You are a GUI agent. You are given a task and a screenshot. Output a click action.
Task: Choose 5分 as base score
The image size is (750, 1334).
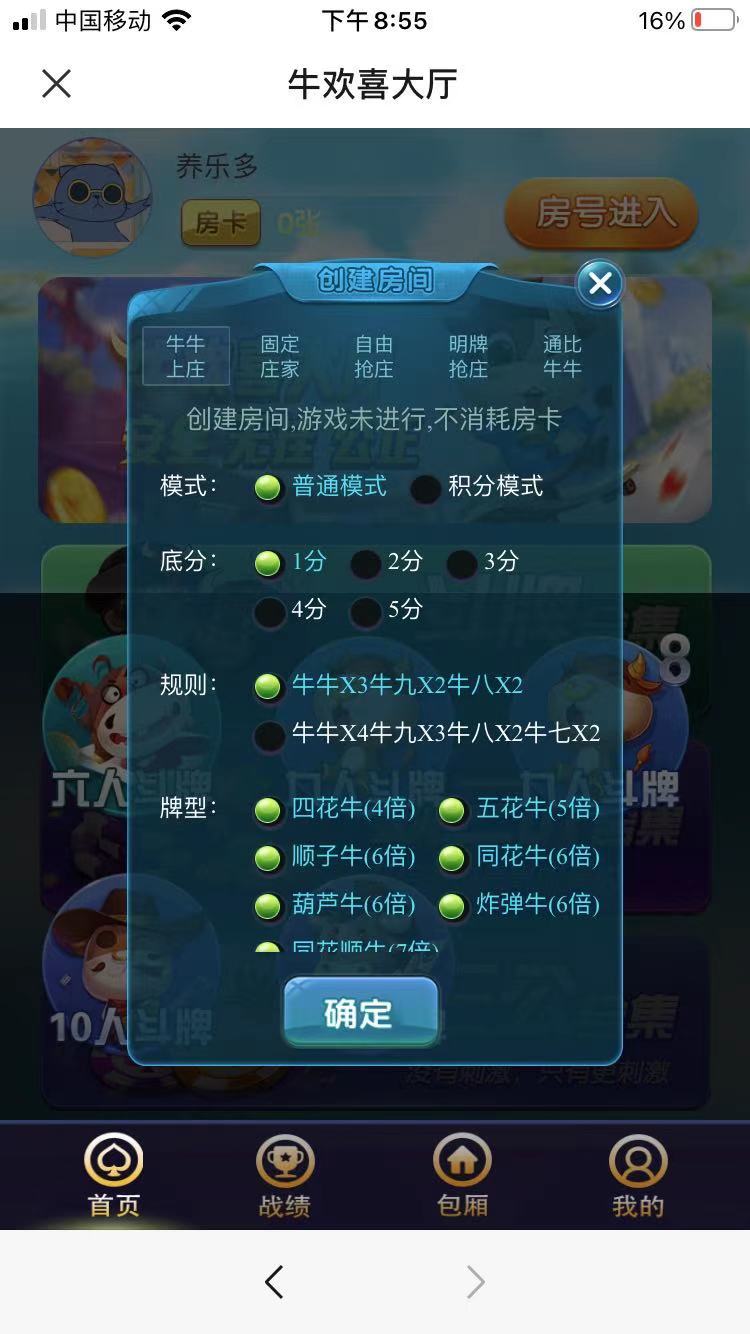tap(366, 611)
